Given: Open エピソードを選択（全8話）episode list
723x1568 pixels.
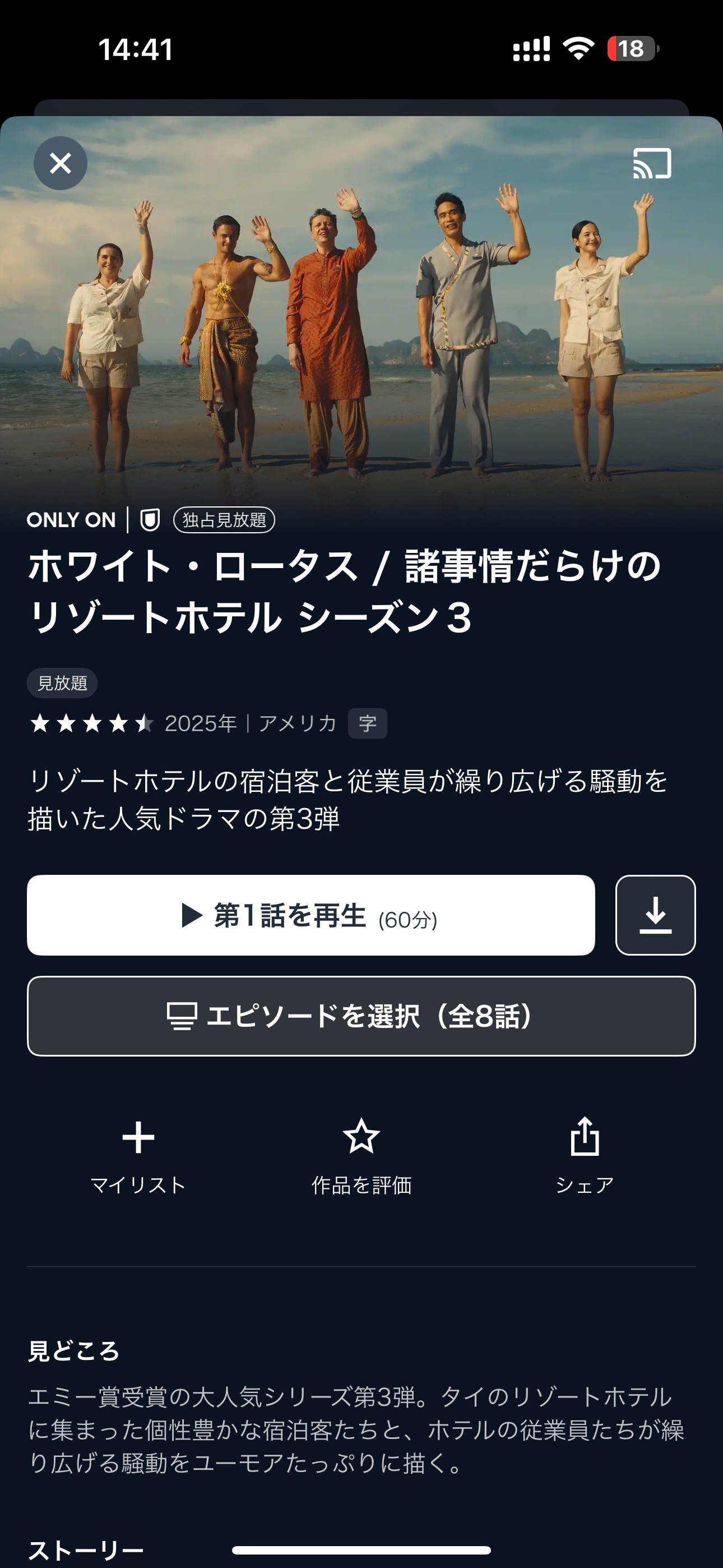Looking at the screenshot, I should click(x=361, y=1015).
